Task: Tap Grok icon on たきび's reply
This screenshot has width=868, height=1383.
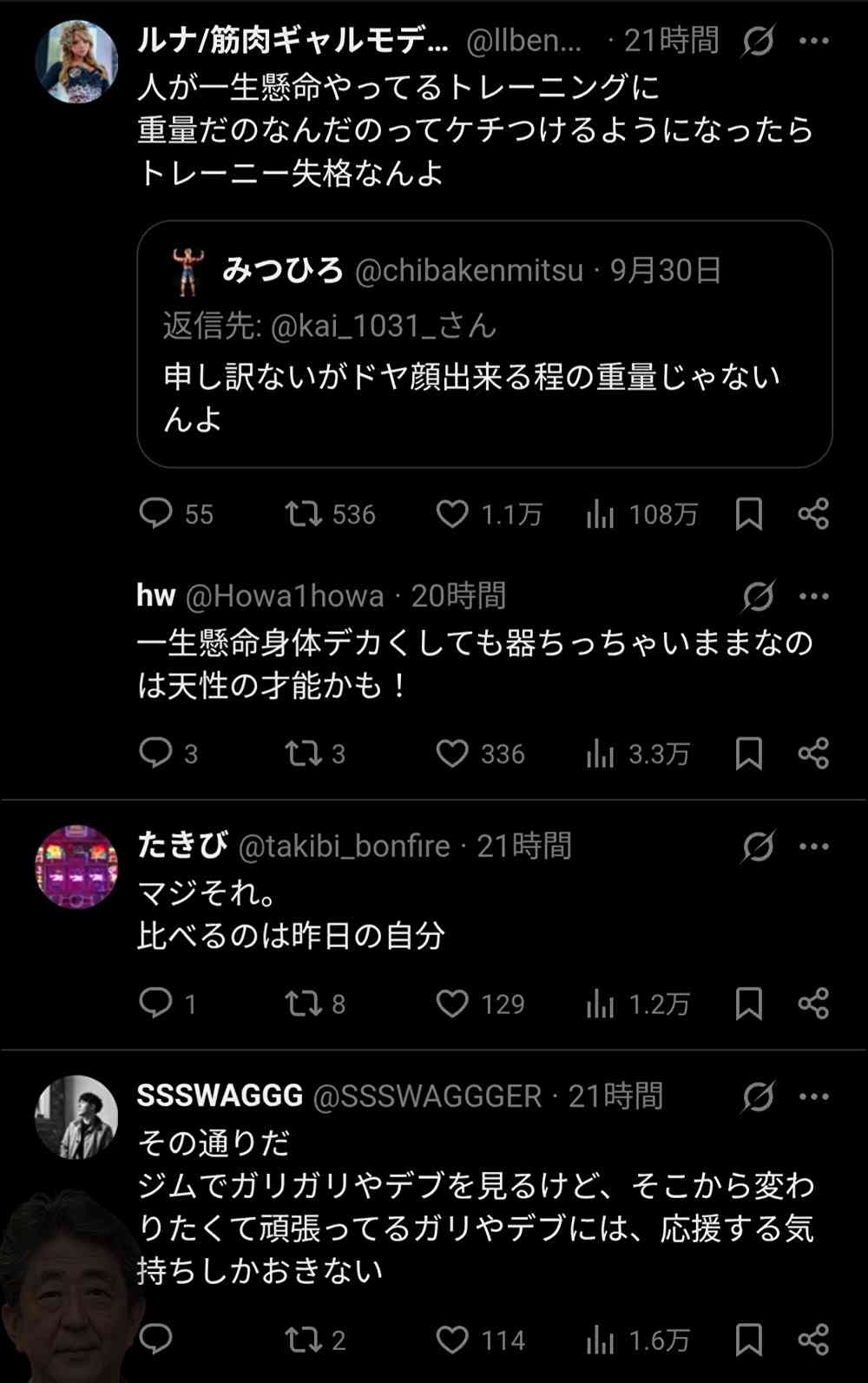Action: tap(758, 846)
